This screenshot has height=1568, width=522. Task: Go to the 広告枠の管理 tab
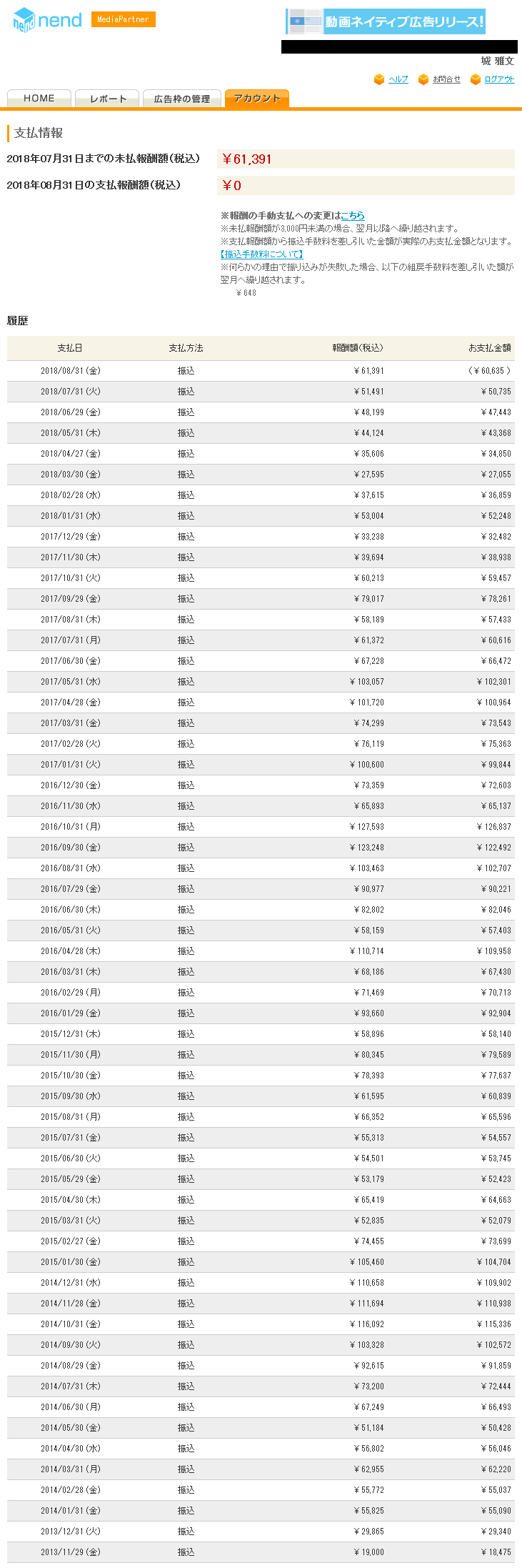coord(182,99)
